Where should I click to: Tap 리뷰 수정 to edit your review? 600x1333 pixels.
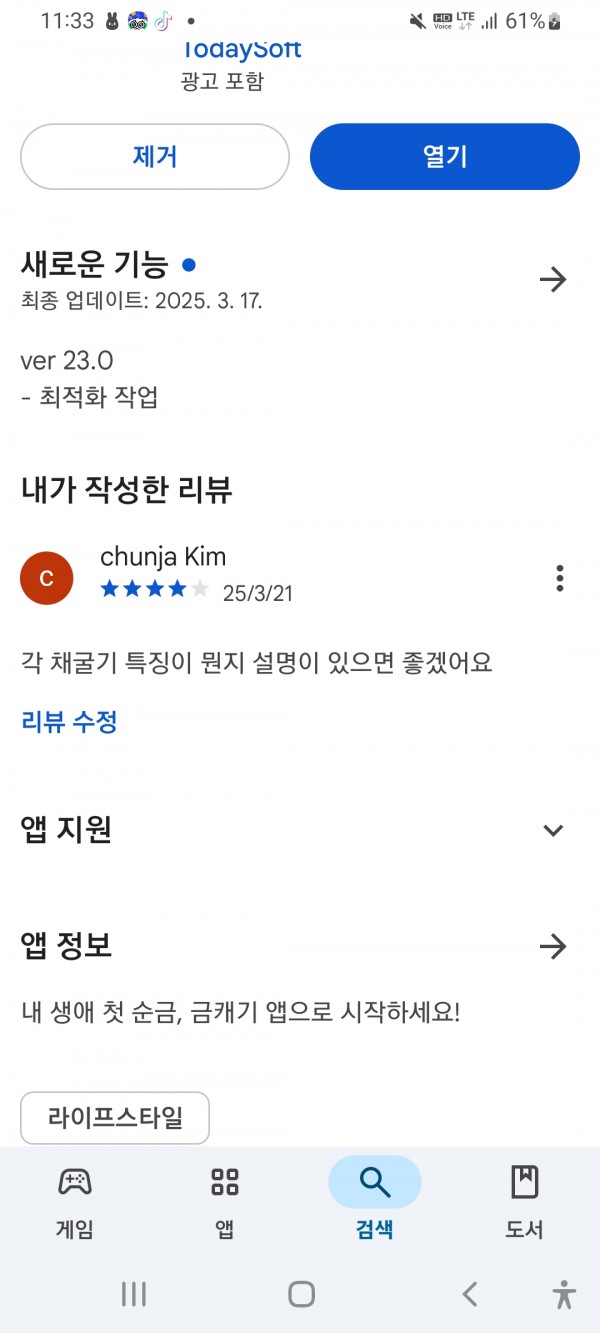tap(69, 722)
